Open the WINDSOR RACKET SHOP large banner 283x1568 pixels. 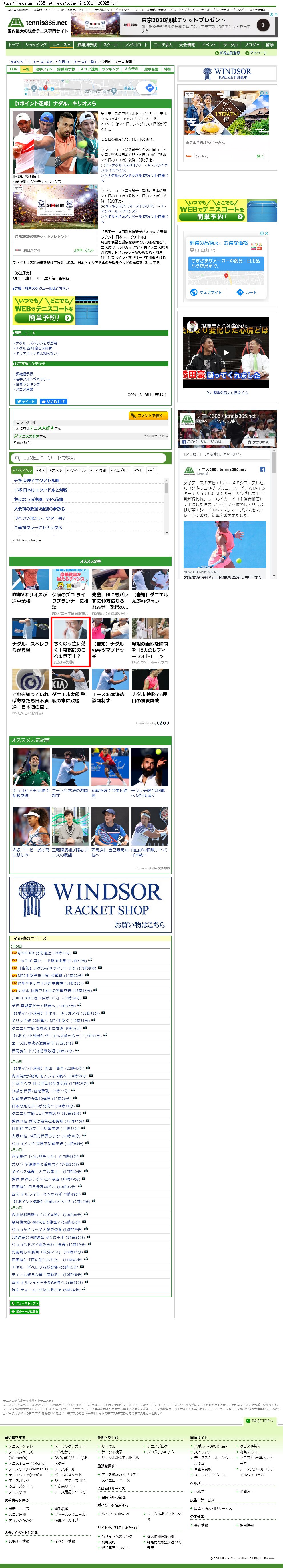tap(91, 904)
